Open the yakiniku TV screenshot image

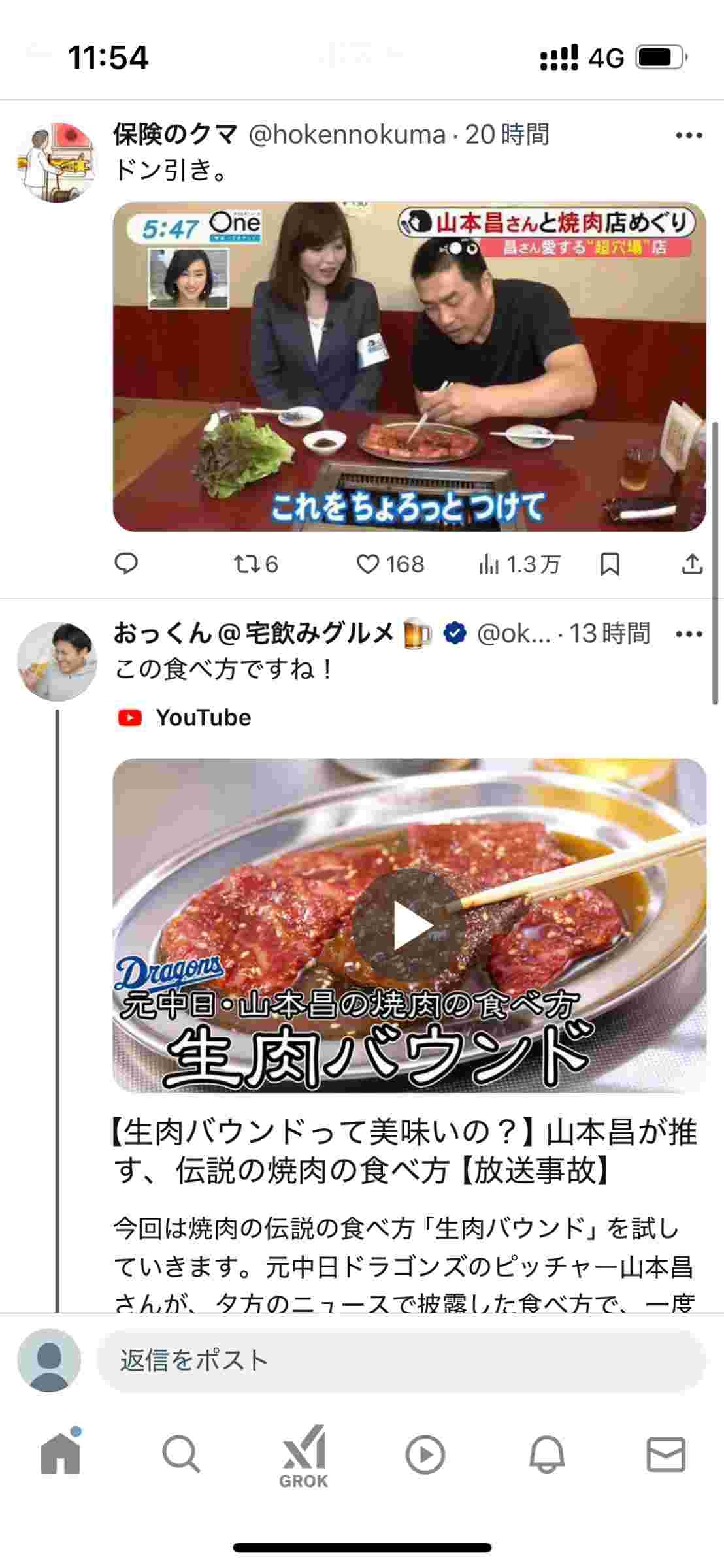click(409, 367)
